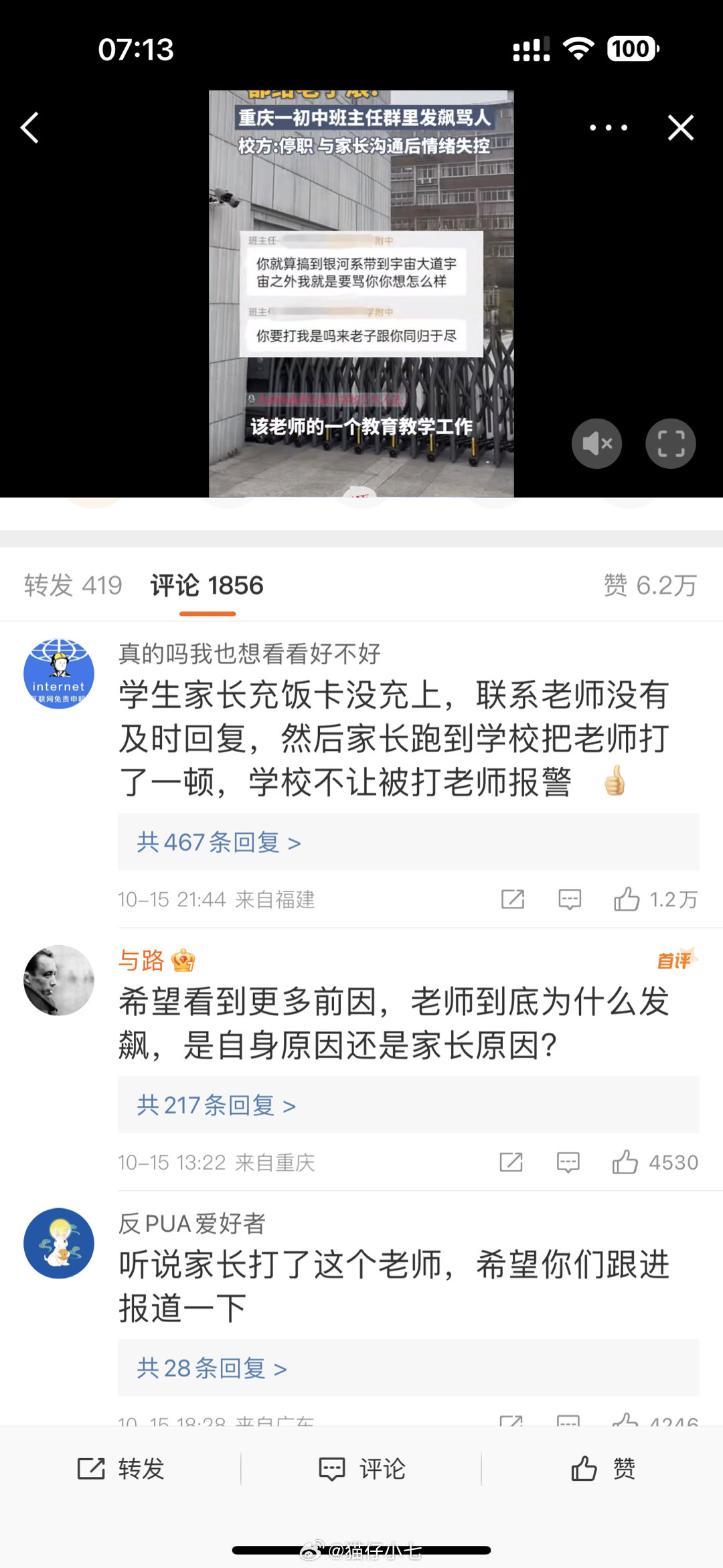Reply to the comment from 福建
Screen dimensions: 723x1568
click(x=570, y=899)
